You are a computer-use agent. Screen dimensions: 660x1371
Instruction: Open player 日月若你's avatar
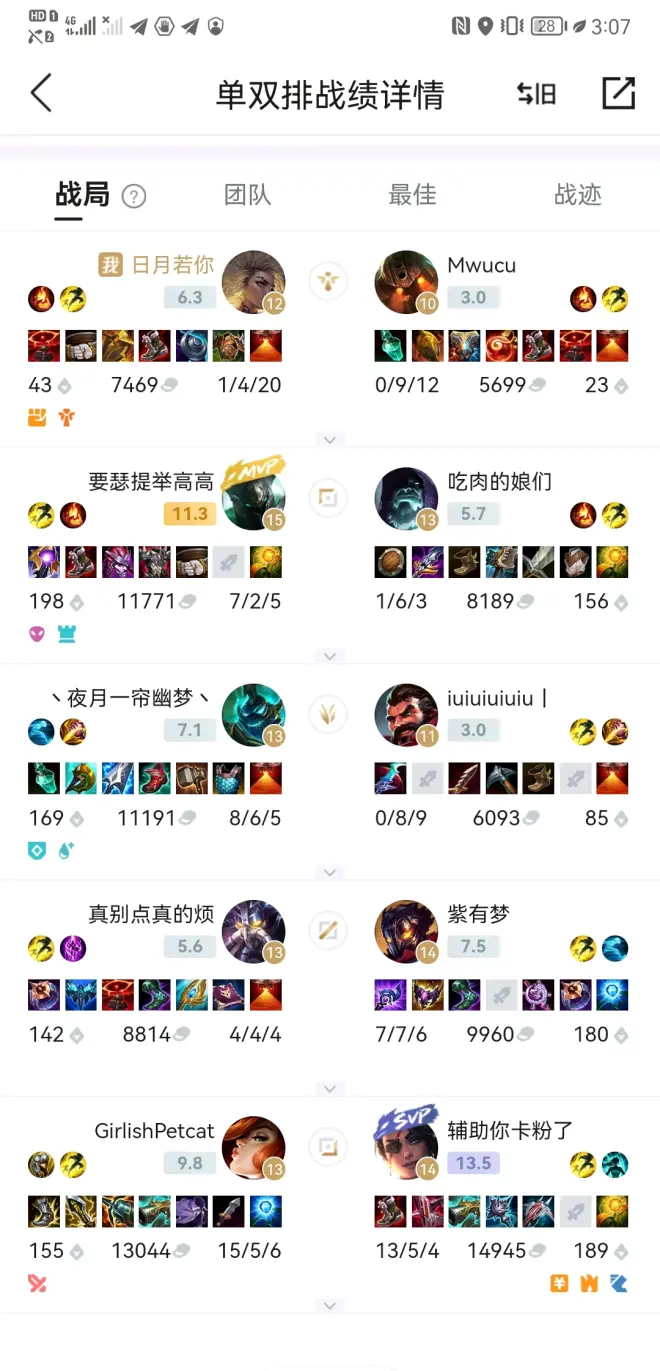click(253, 282)
